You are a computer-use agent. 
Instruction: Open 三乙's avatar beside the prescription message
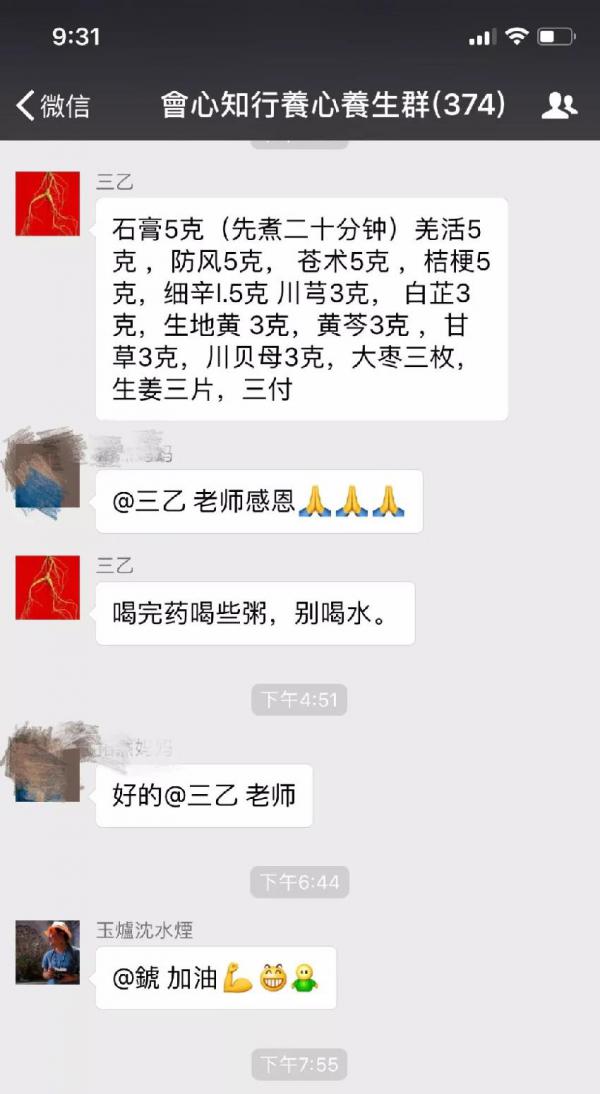point(47,203)
